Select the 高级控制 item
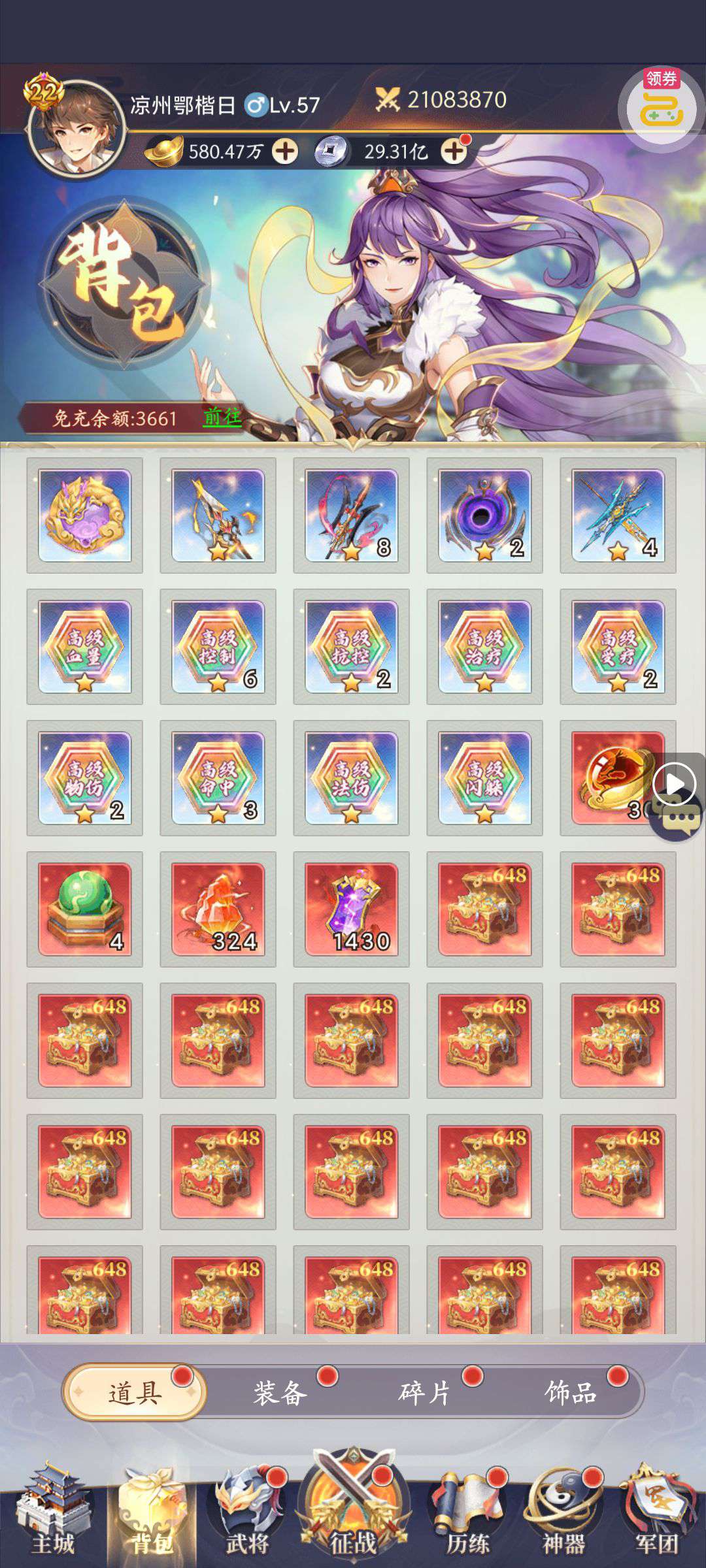The image size is (706, 1568). (x=218, y=647)
